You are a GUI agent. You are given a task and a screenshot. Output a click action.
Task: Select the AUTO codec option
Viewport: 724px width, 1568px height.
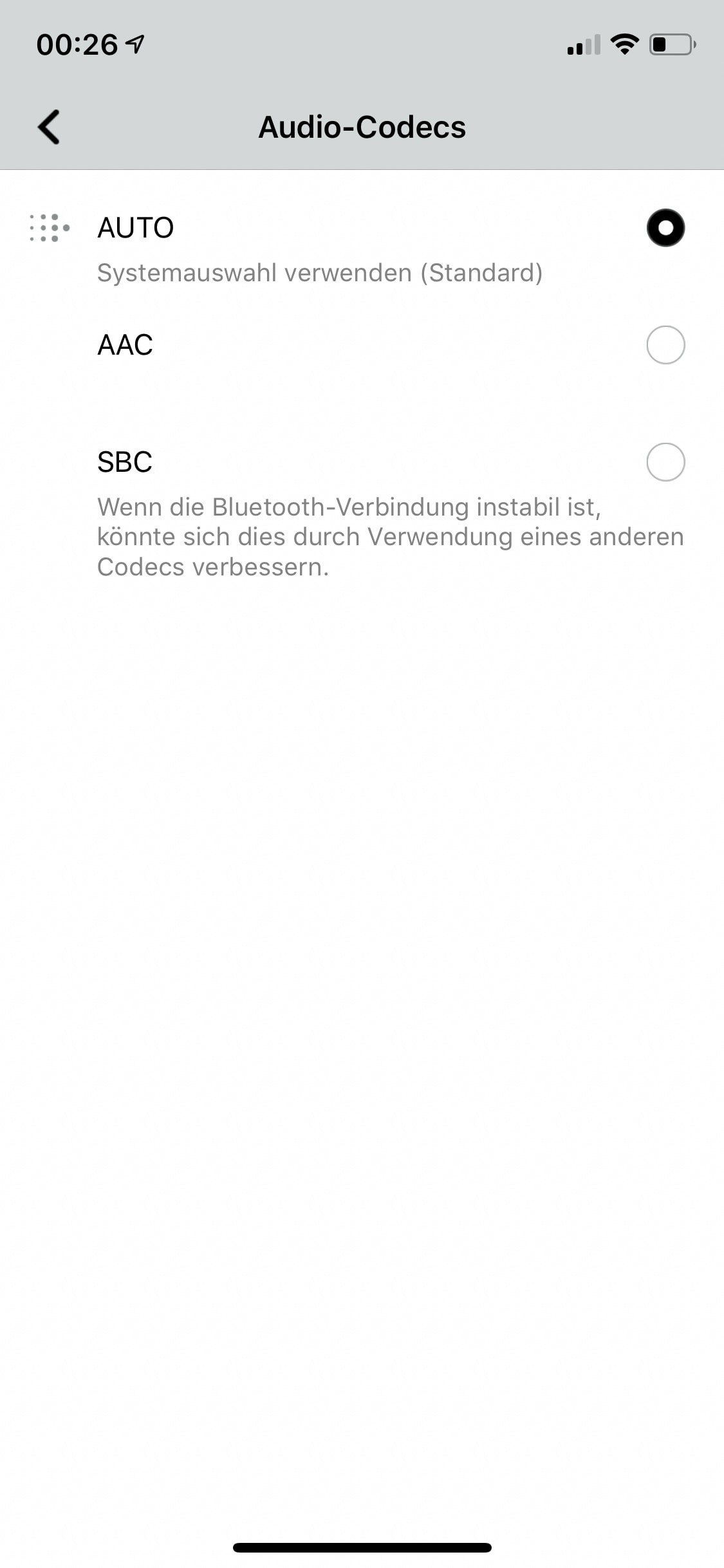tap(665, 228)
